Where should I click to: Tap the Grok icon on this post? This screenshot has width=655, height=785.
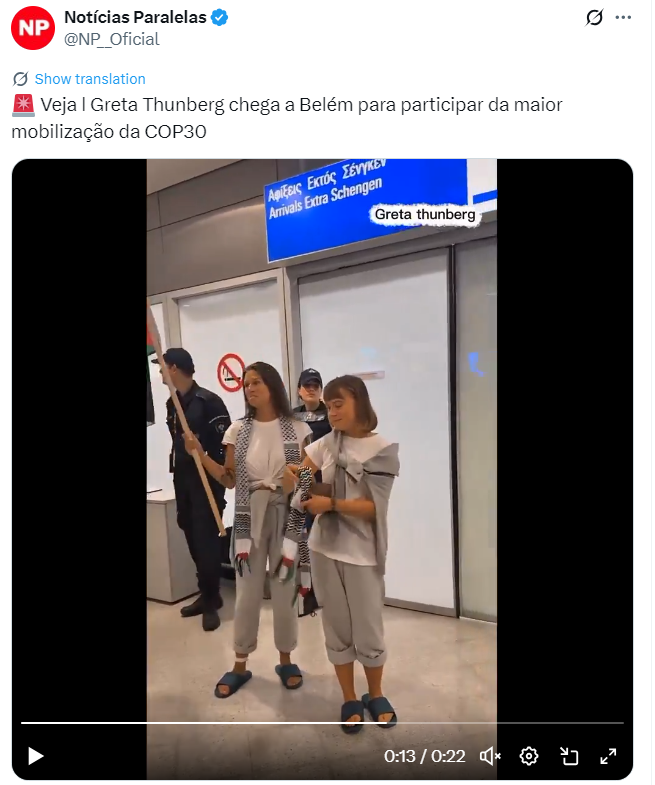click(x=594, y=17)
